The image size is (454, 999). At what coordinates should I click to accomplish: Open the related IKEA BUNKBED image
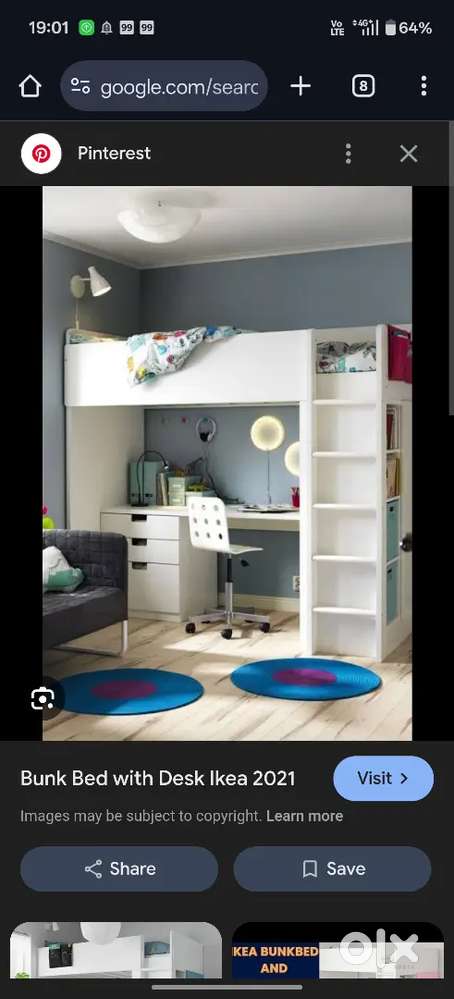point(338,950)
